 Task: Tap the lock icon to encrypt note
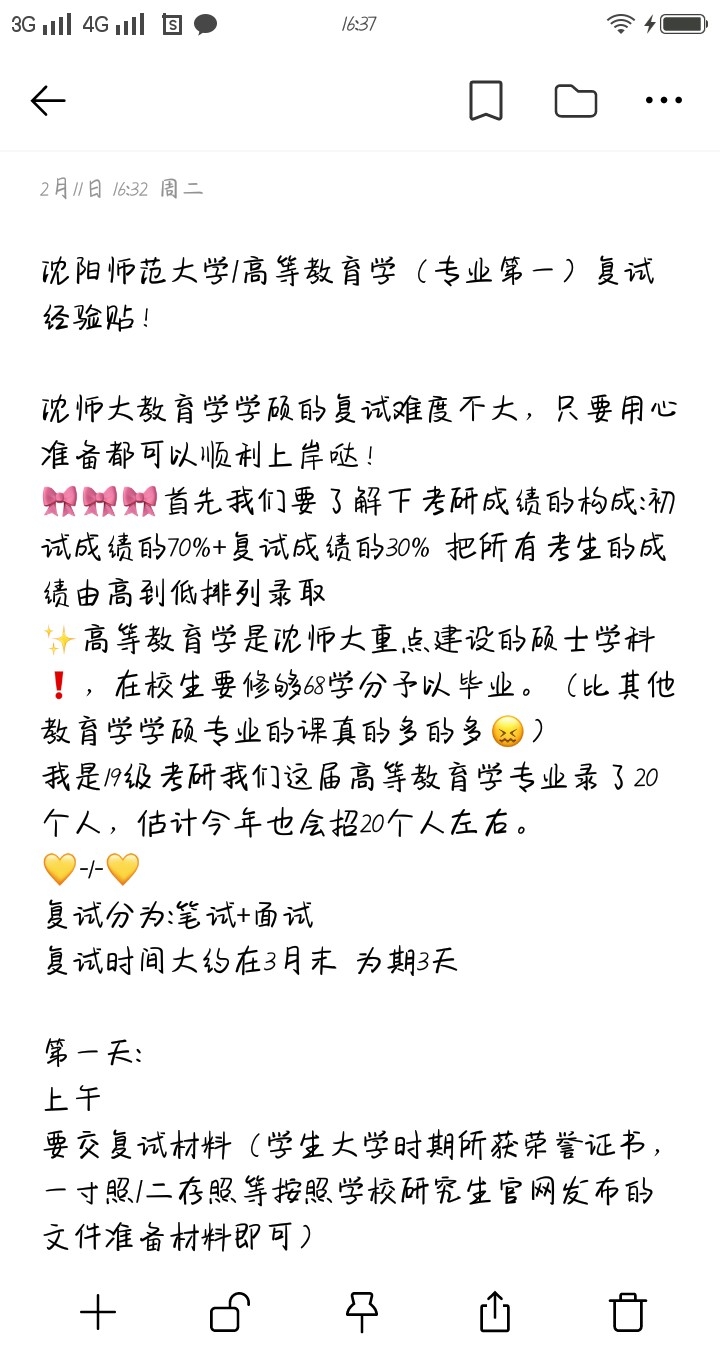230,1311
